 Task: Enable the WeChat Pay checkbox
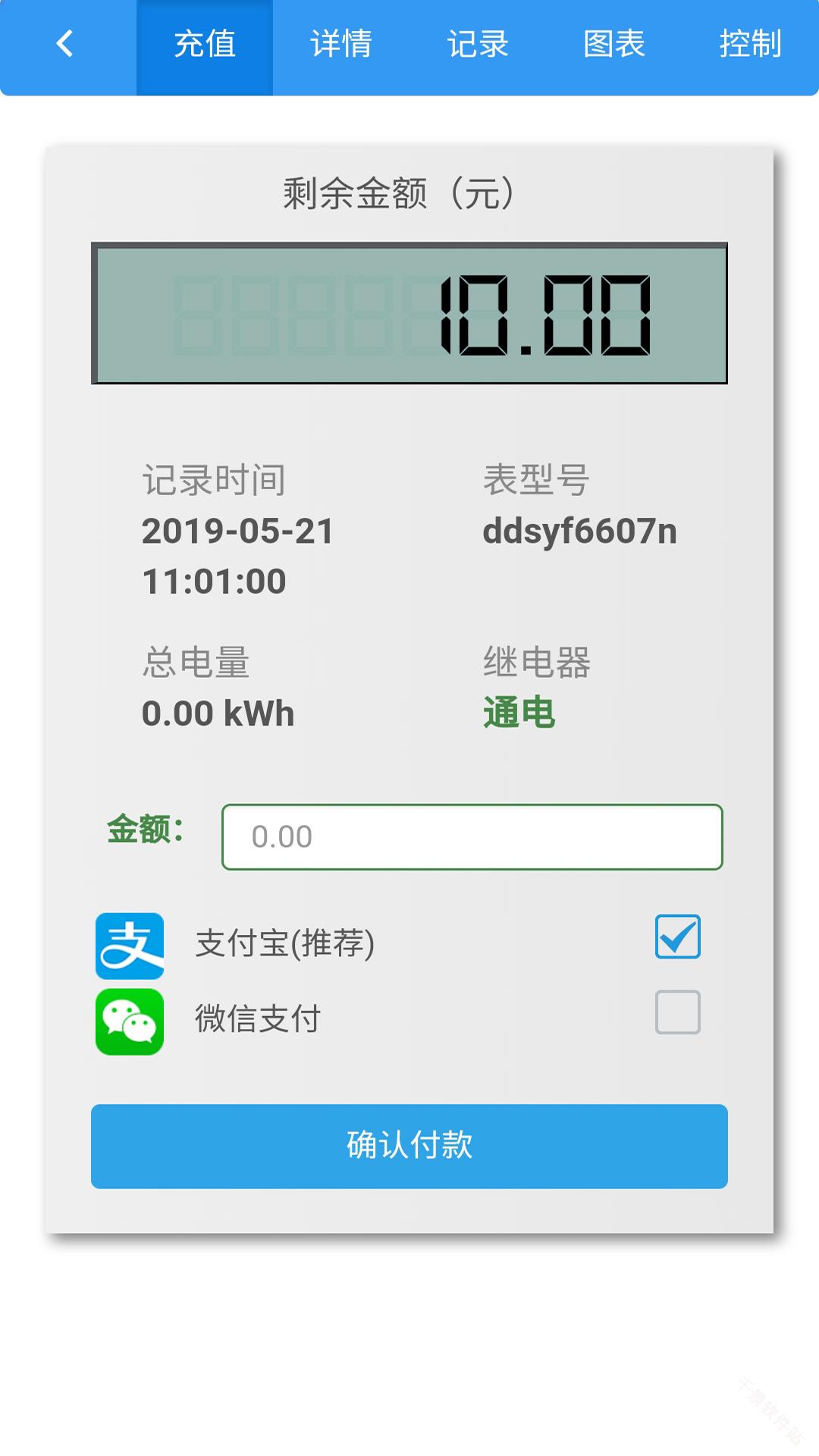[677, 1014]
